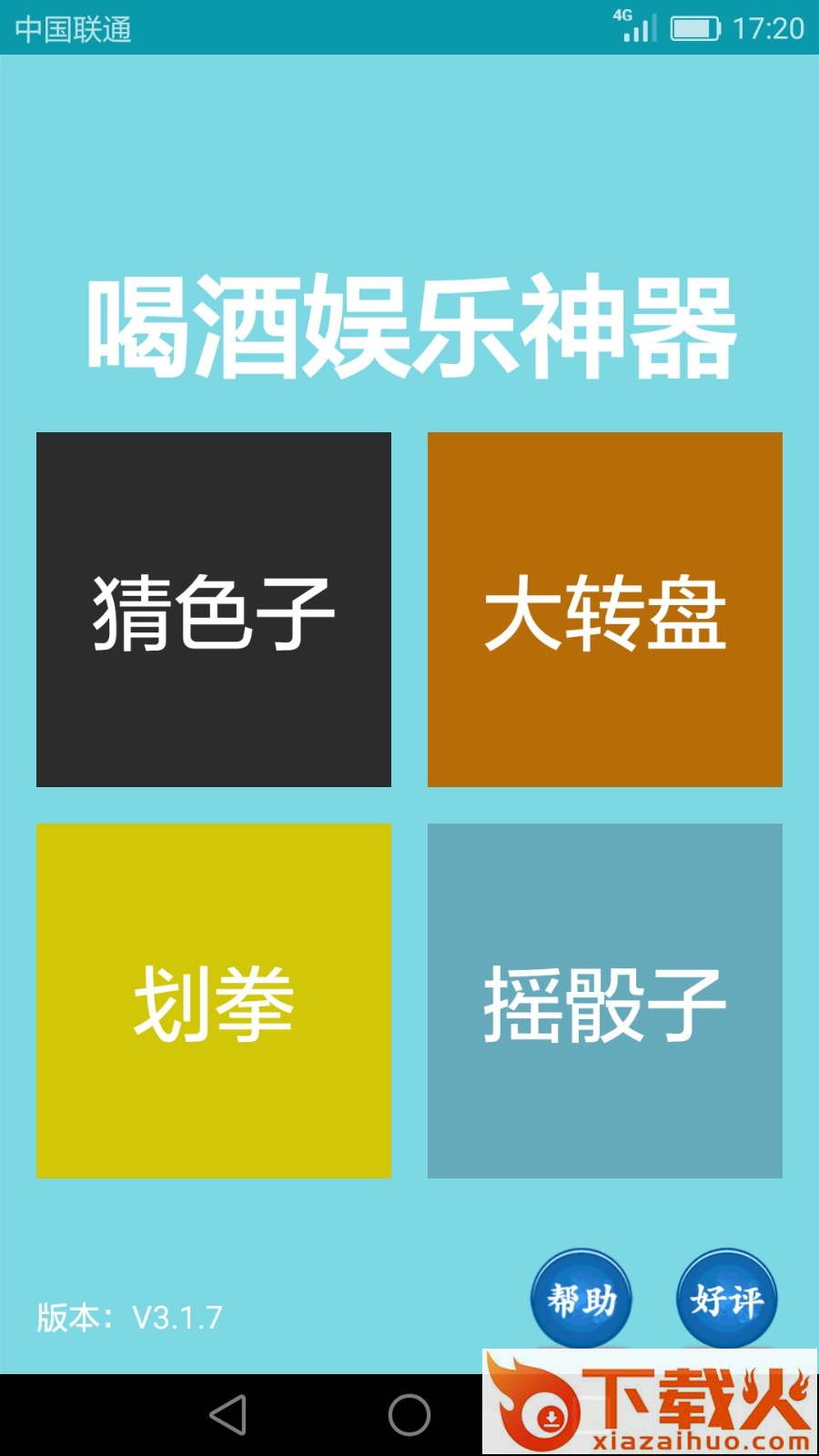This screenshot has height=1456, width=819.
Task: Open the 大转盘 spinning wheel game
Action: pyautogui.click(x=605, y=610)
